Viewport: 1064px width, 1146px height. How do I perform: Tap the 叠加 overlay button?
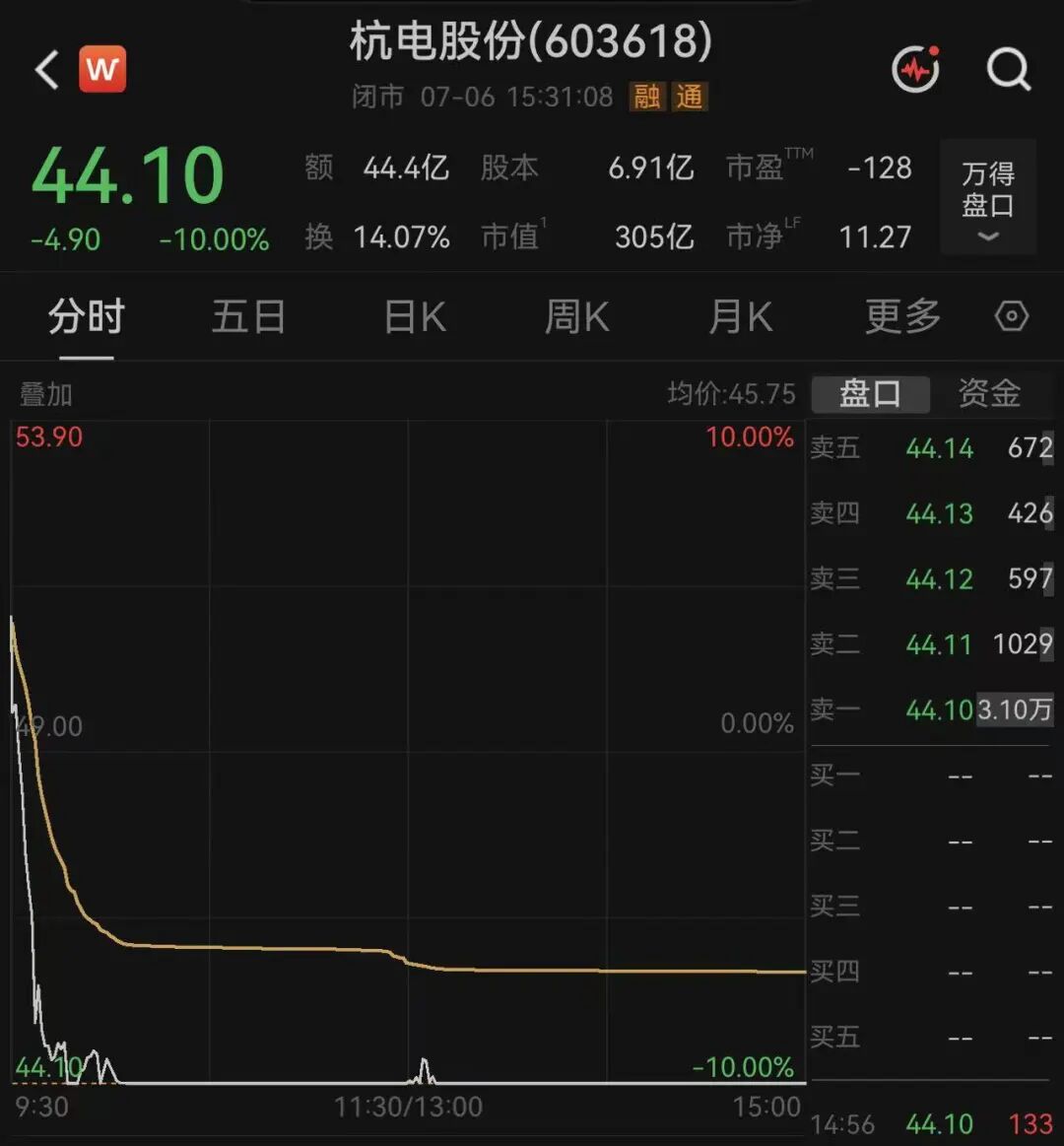point(46,395)
